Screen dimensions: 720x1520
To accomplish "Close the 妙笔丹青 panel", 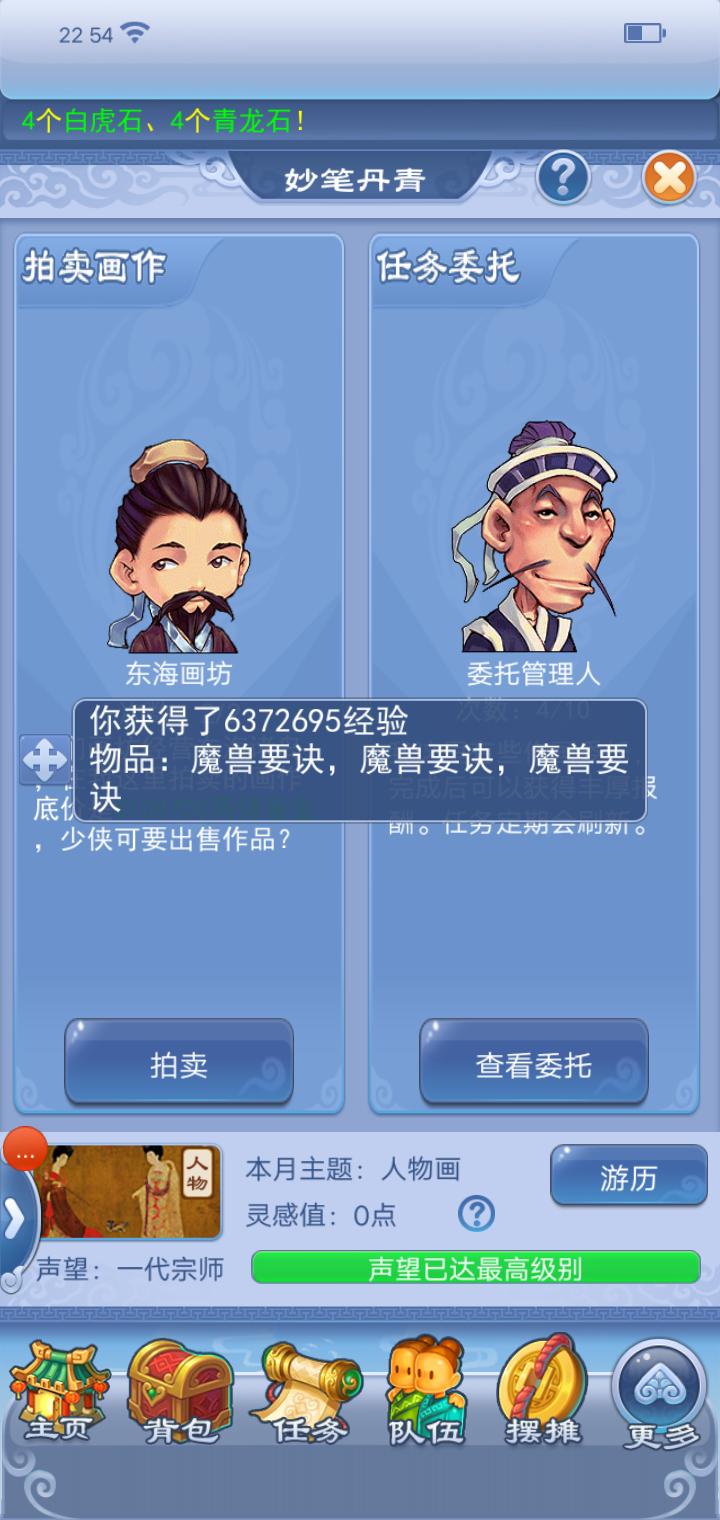I will point(668,179).
